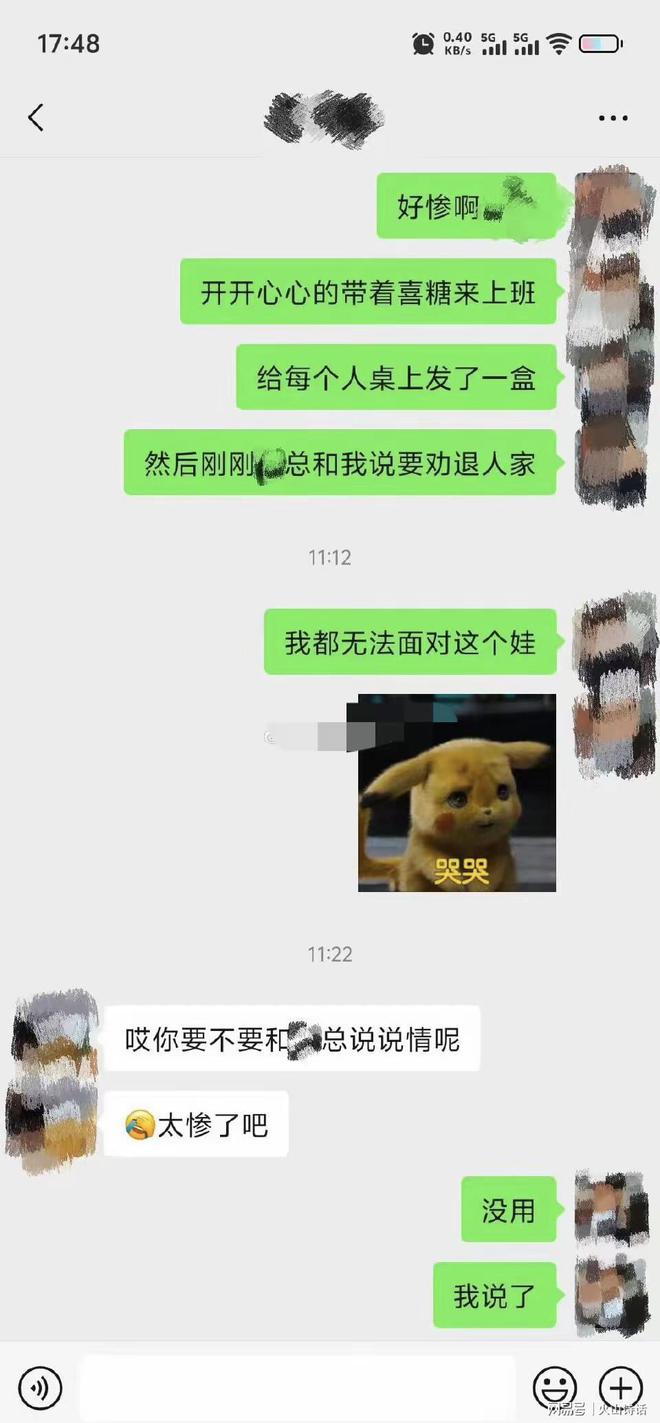Tap the message text field
This screenshot has width=660, height=1423.
(297, 1387)
